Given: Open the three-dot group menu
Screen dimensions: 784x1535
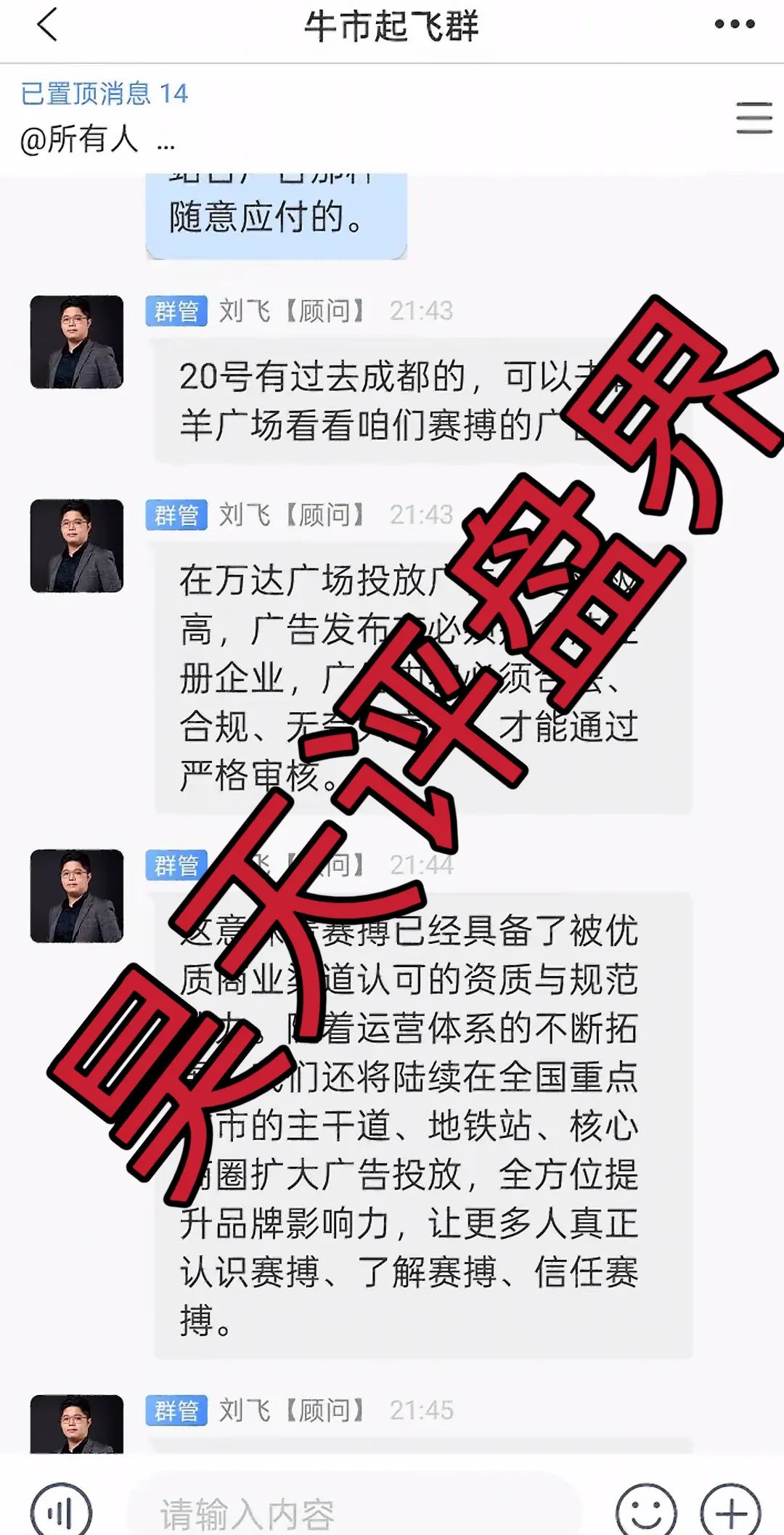Looking at the screenshot, I should (734, 25).
